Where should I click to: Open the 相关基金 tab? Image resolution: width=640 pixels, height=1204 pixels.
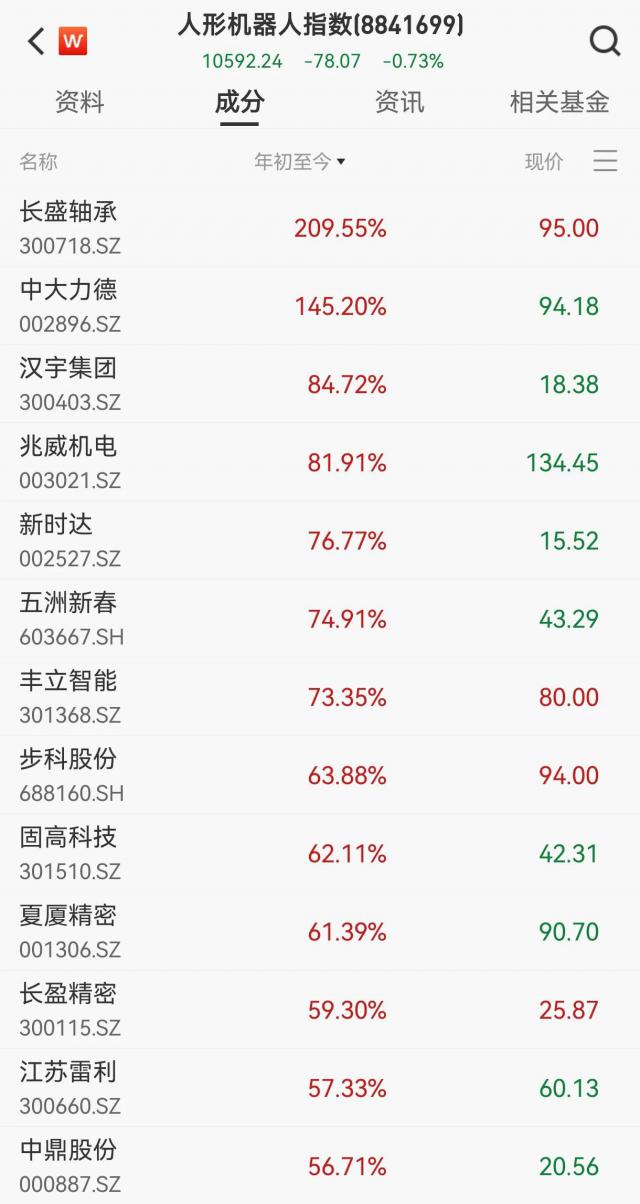click(x=559, y=102)
